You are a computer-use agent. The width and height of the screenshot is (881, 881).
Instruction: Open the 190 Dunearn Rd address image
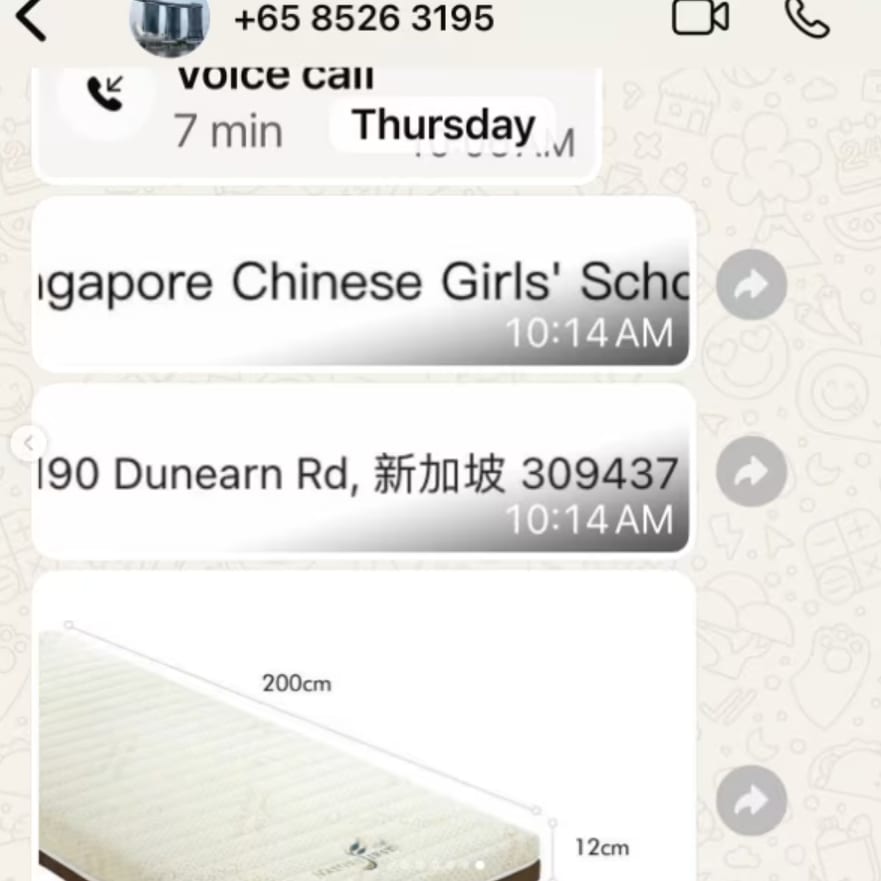click(362, 472)
